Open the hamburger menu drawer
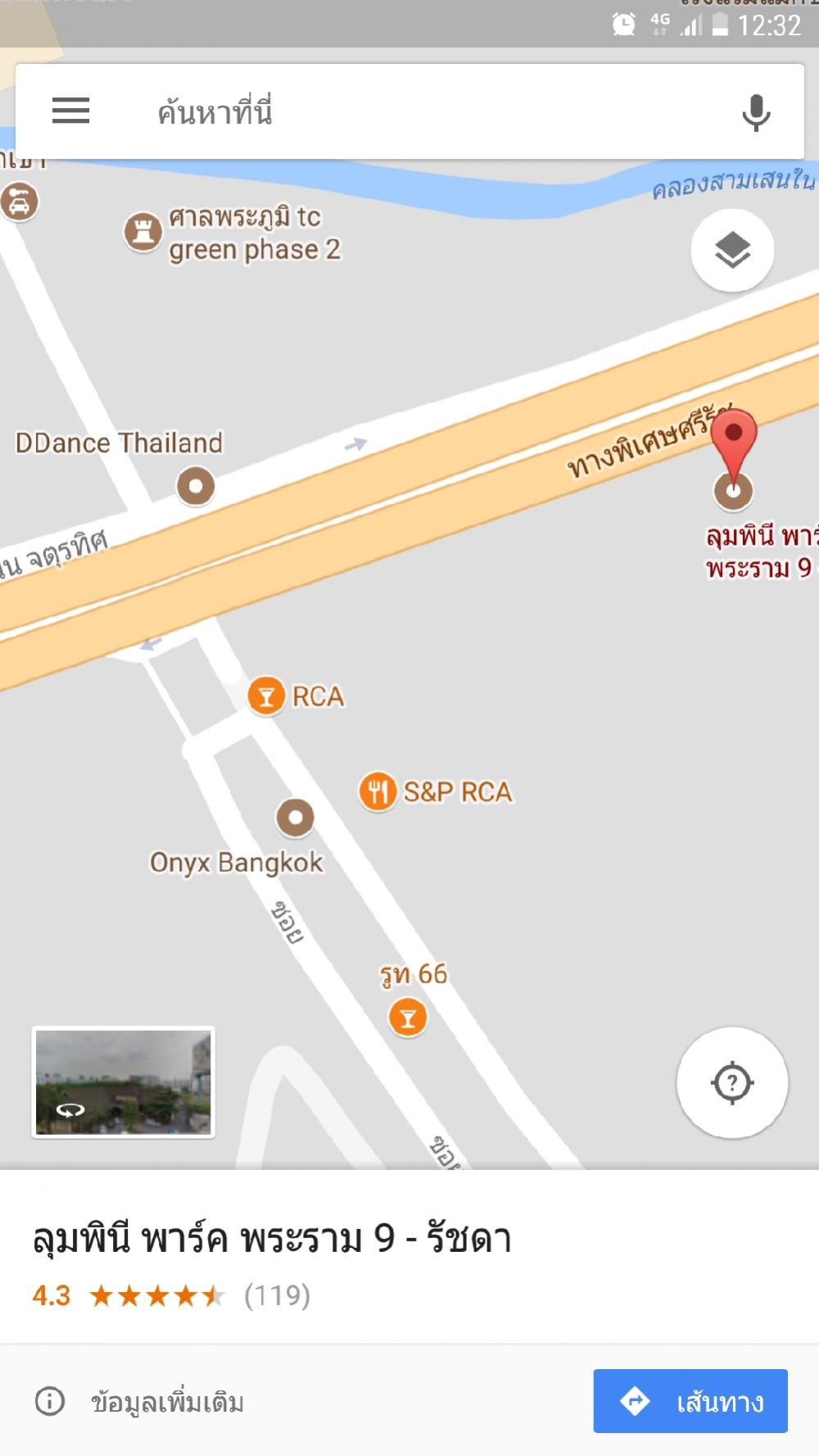Screen dimensions: 819x1456 click(x=70, y=111)
